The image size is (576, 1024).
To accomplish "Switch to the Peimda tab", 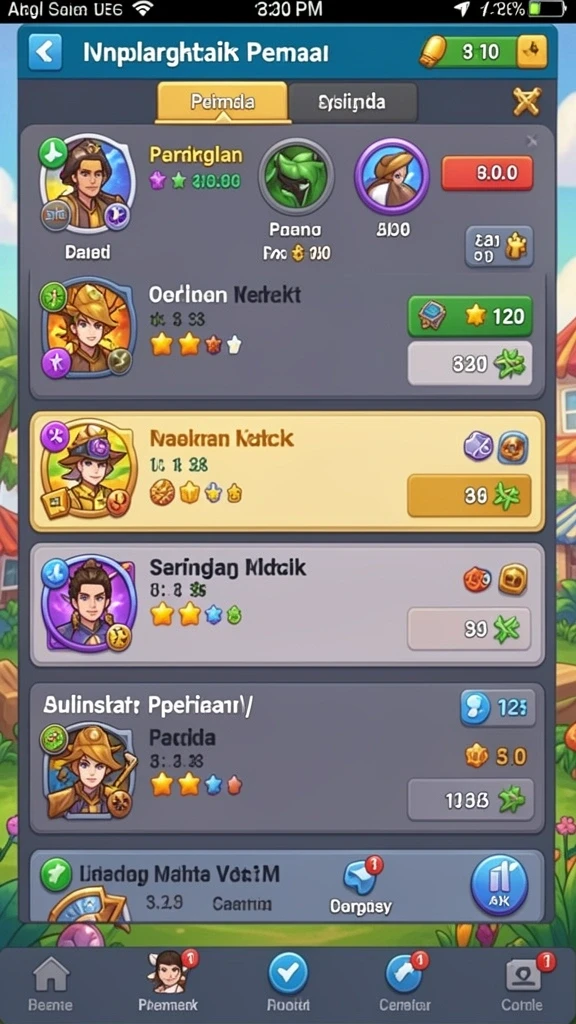I will pos(222,103).
